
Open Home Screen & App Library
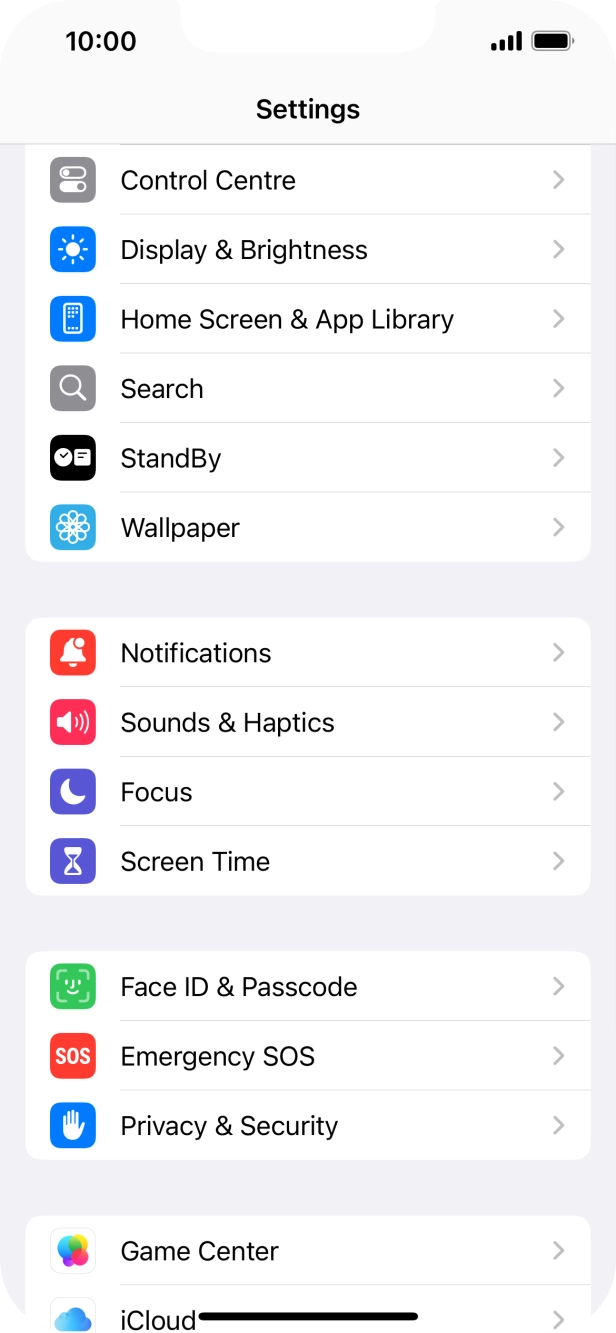(x=307, y=320)
